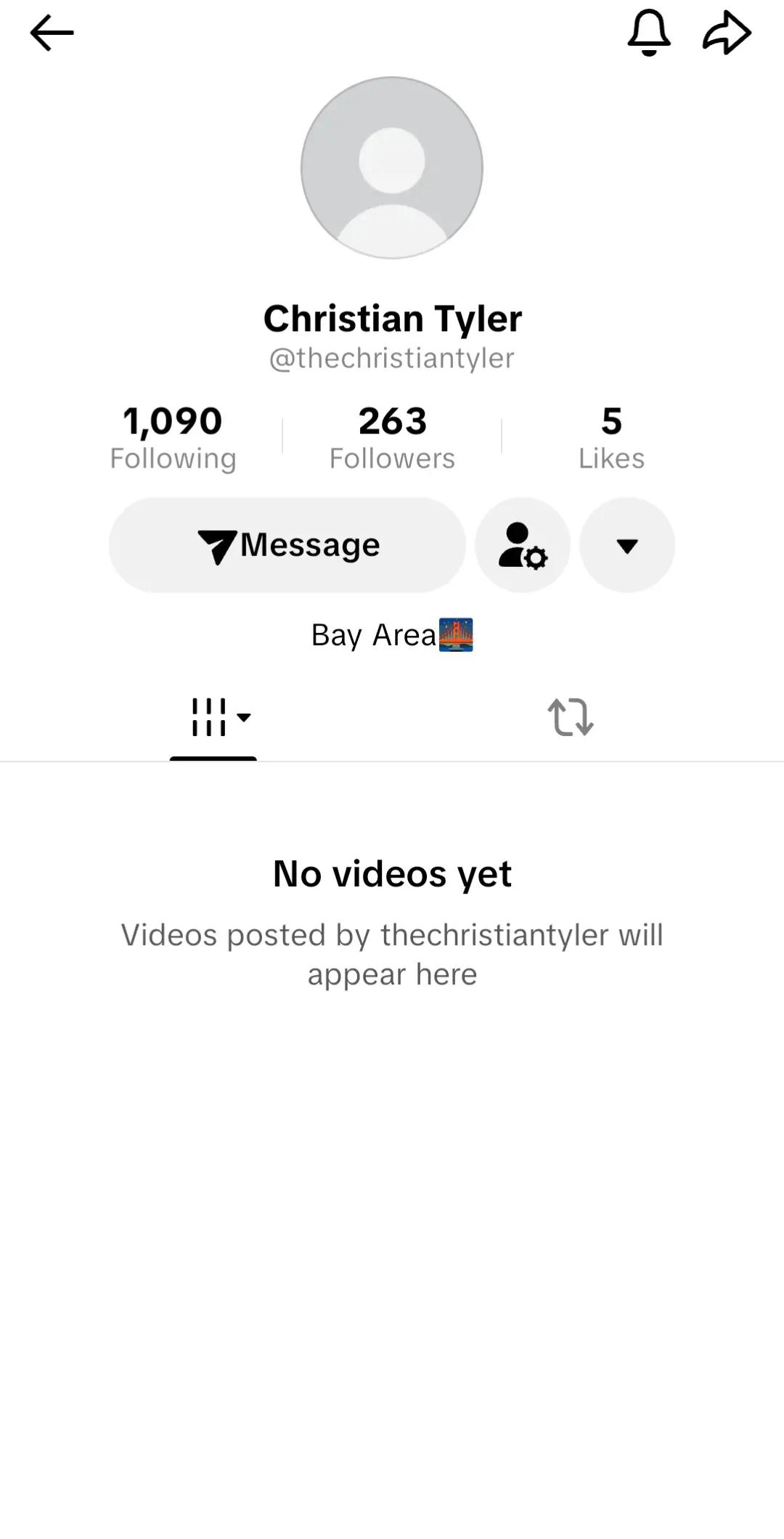View the 1,090 Following list
Image resolution: width=784 pixels, height=1539 pixels.
173,438
